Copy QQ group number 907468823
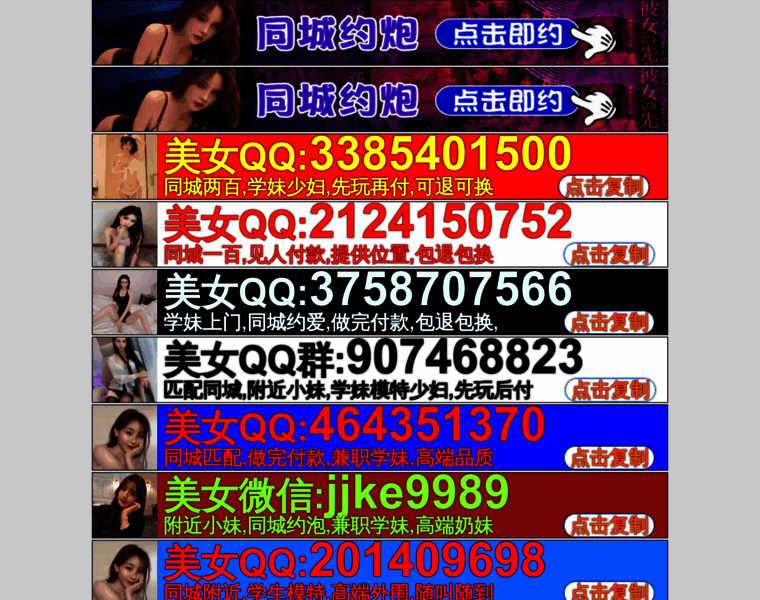The height and width of the screenshot is (600, 760). pos(612,390)
